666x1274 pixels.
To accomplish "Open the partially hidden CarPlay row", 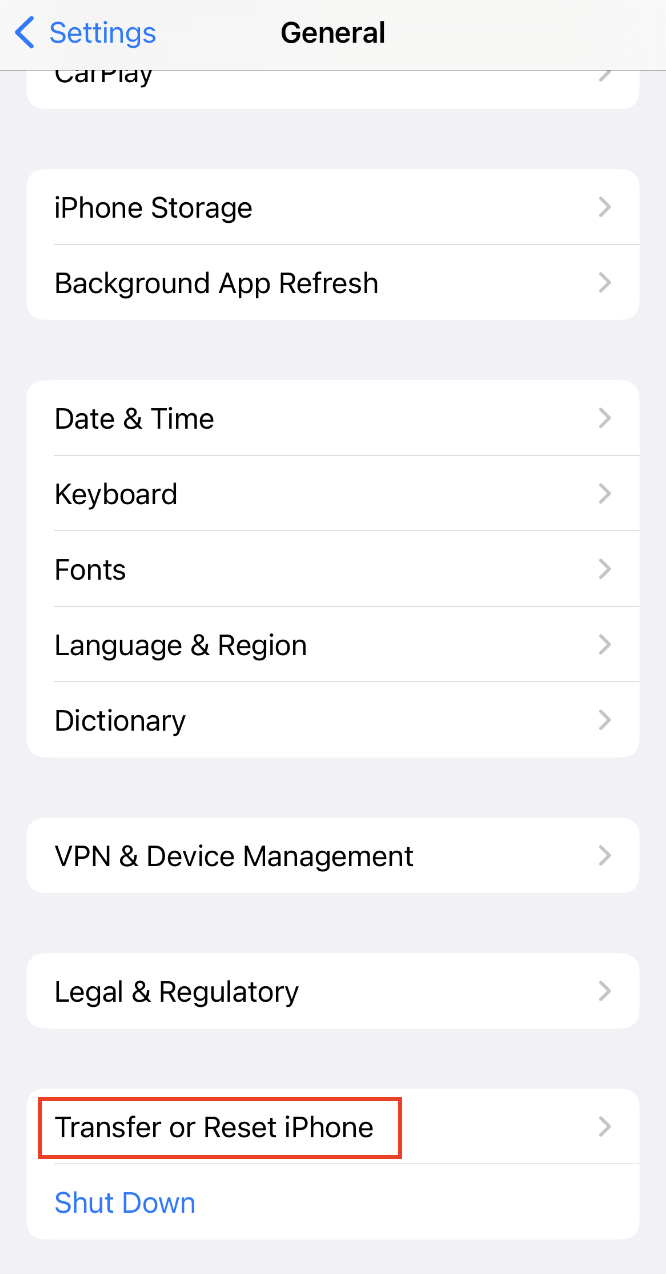I will (332, 86).
